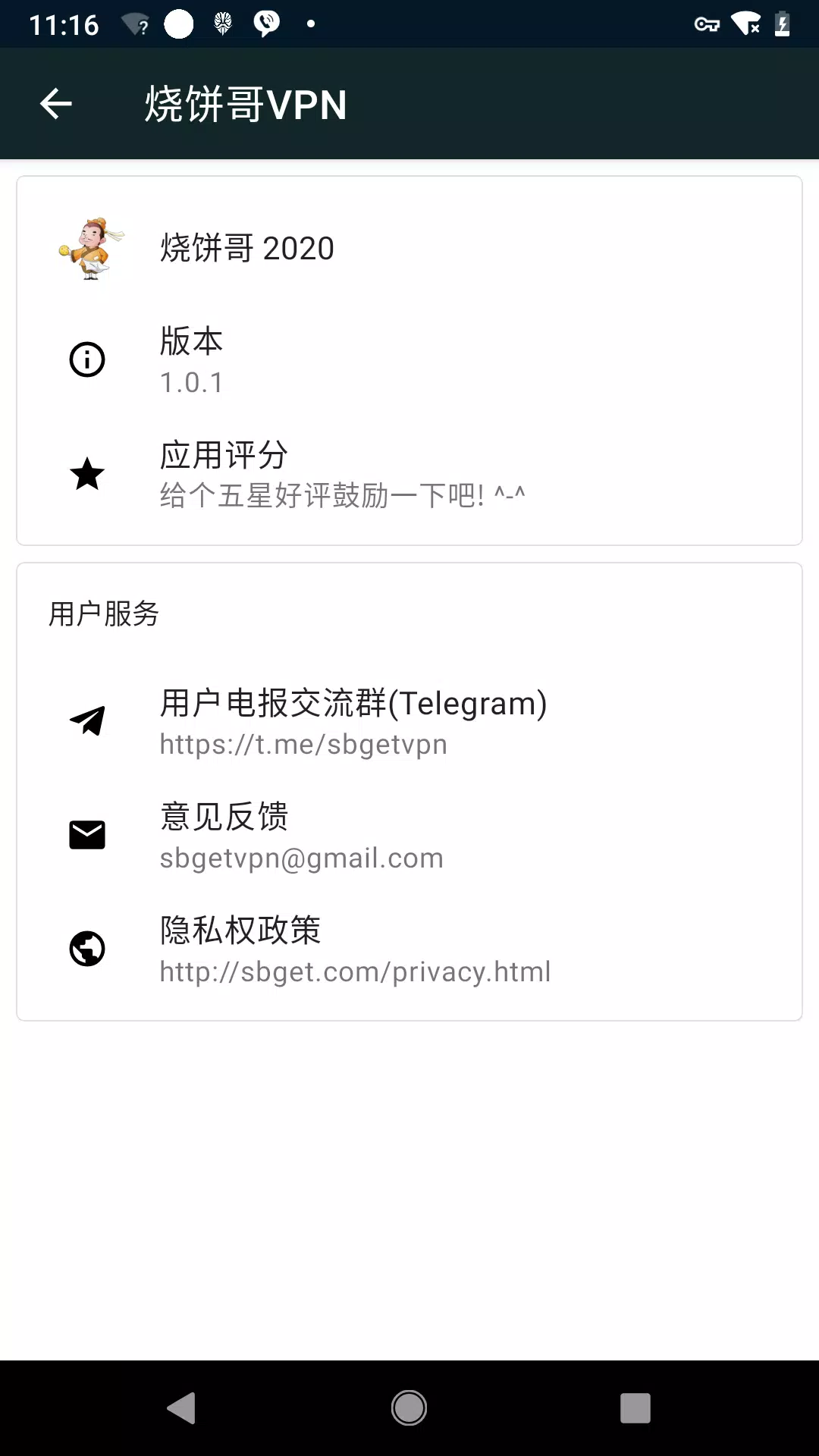The image size is (819, 1456).
Task: Tap the Wi-Fi status icon
Action: tap(745, 24)
